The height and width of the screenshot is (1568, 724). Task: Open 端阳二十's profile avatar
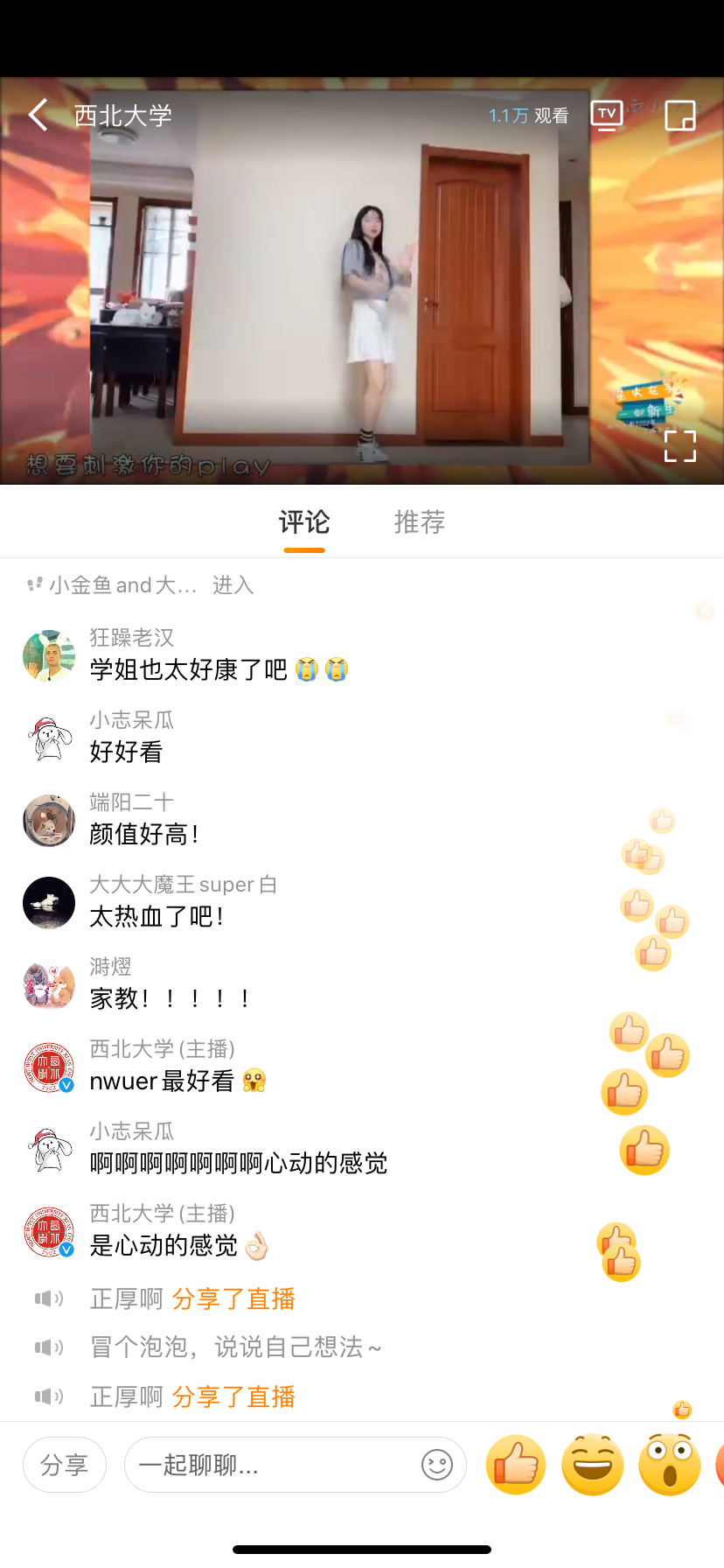point(49,821)
